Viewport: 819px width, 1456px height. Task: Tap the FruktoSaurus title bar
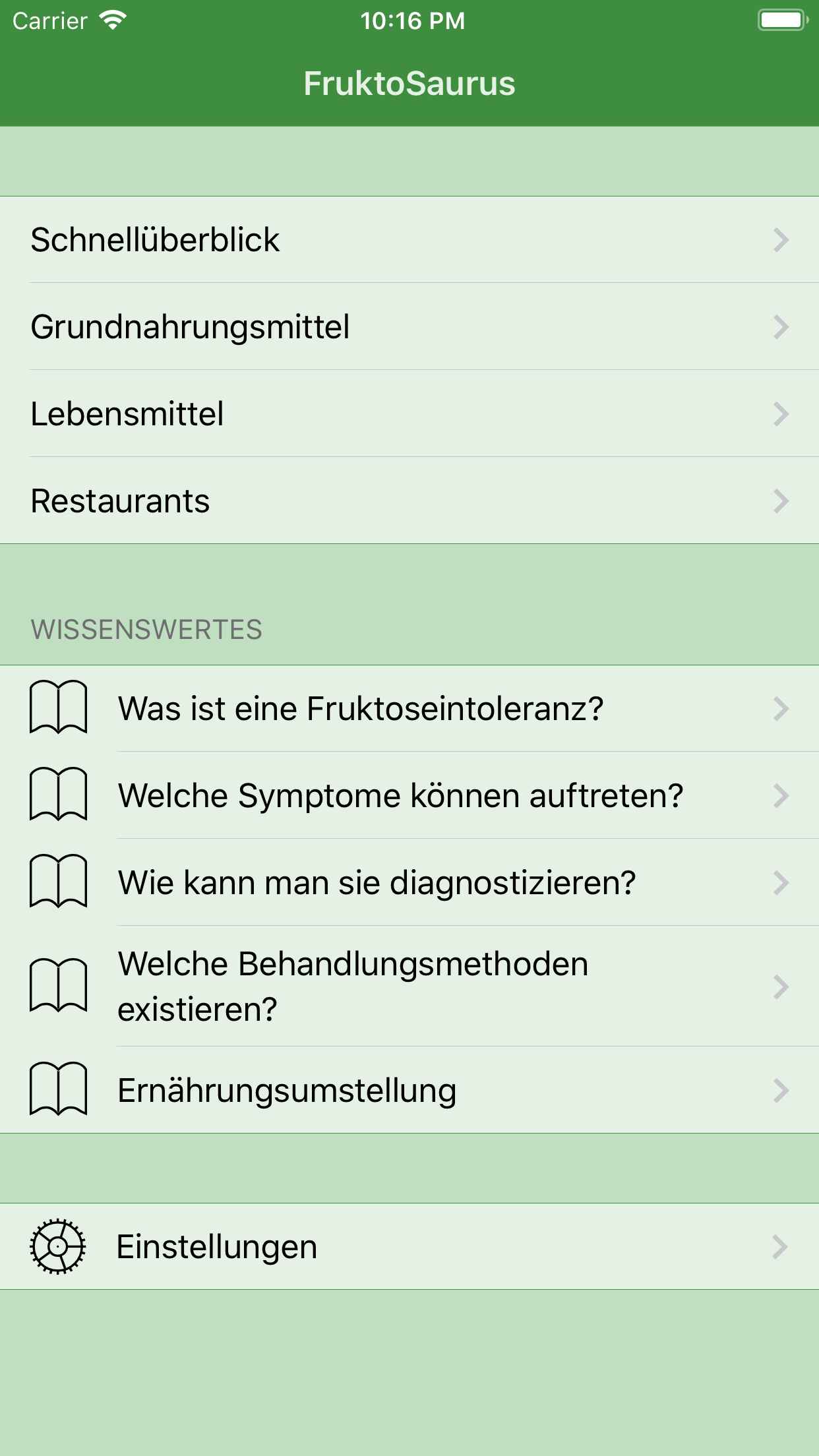click(x=409, y=83)
